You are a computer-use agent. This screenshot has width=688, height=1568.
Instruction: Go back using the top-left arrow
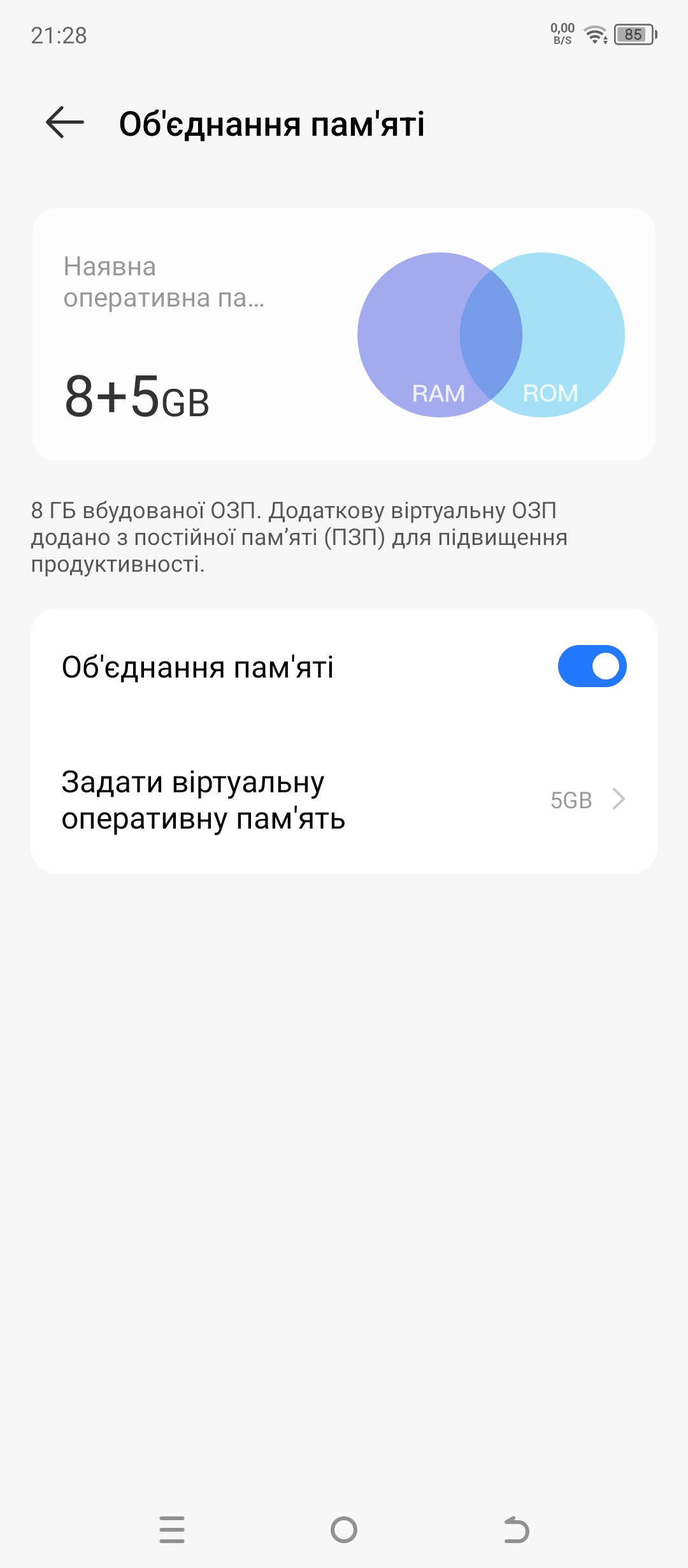pos(65,122)
